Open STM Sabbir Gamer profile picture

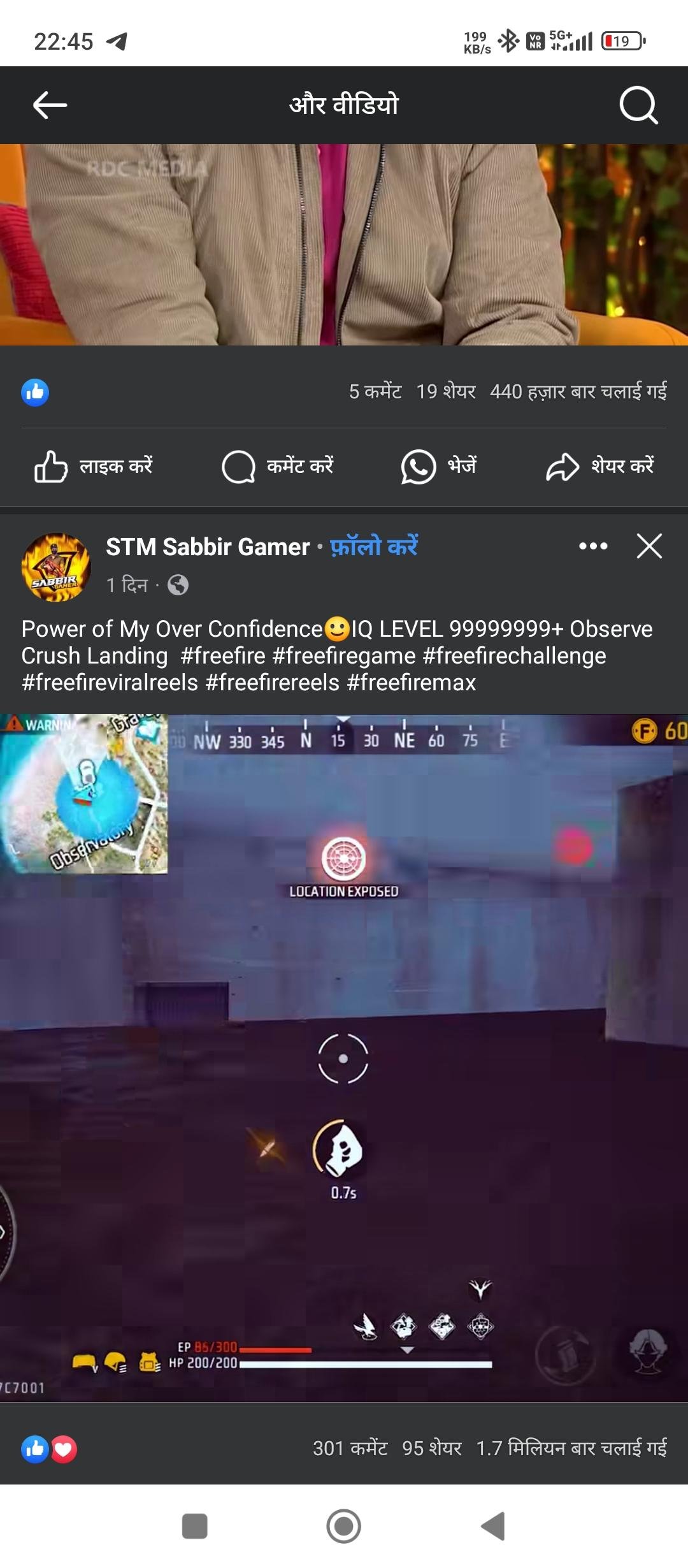pos(56,567)
